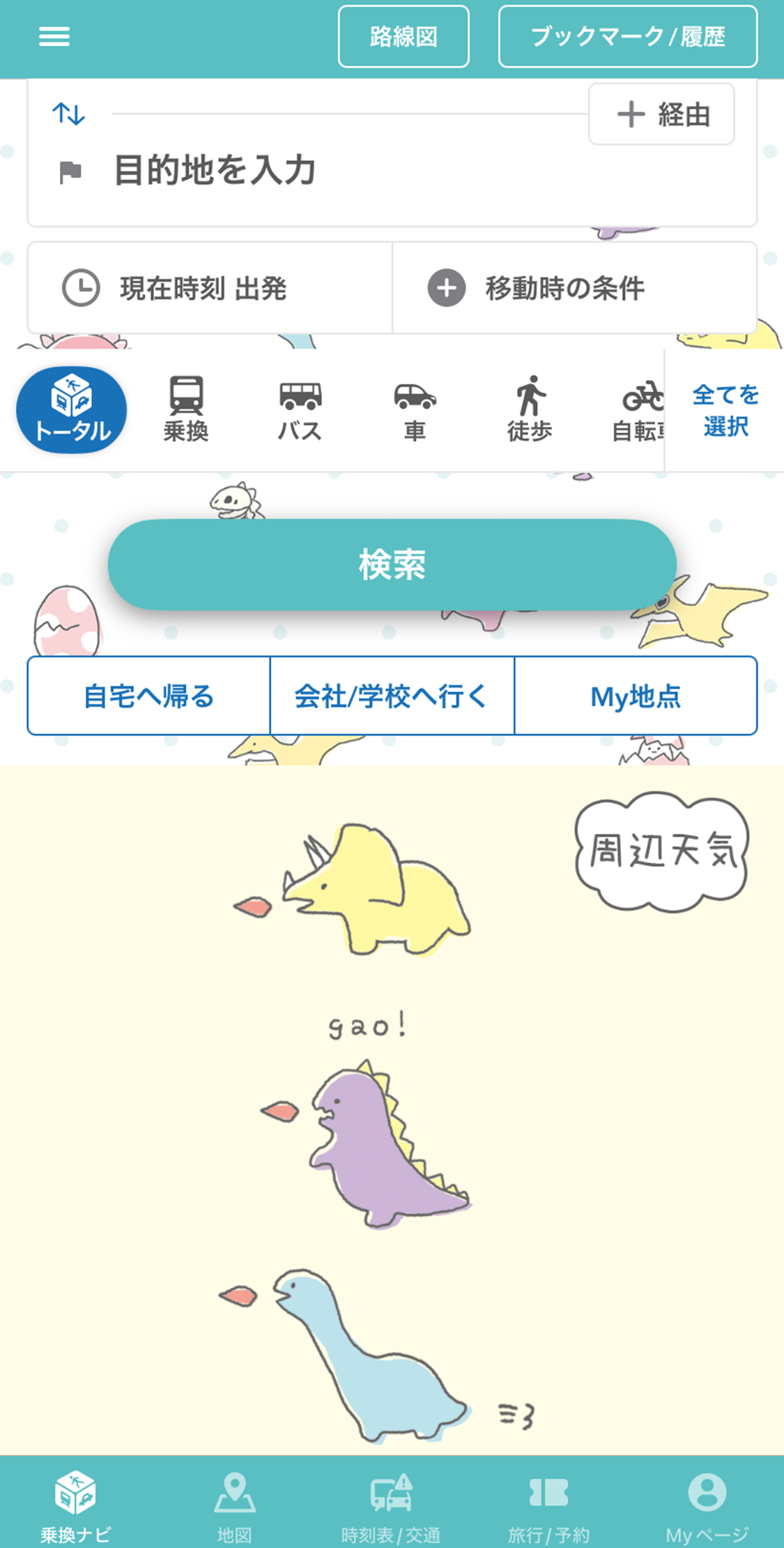Open the hamburger menu
The width and height of the screenshot is (784, 1548).
pos(54,36)
